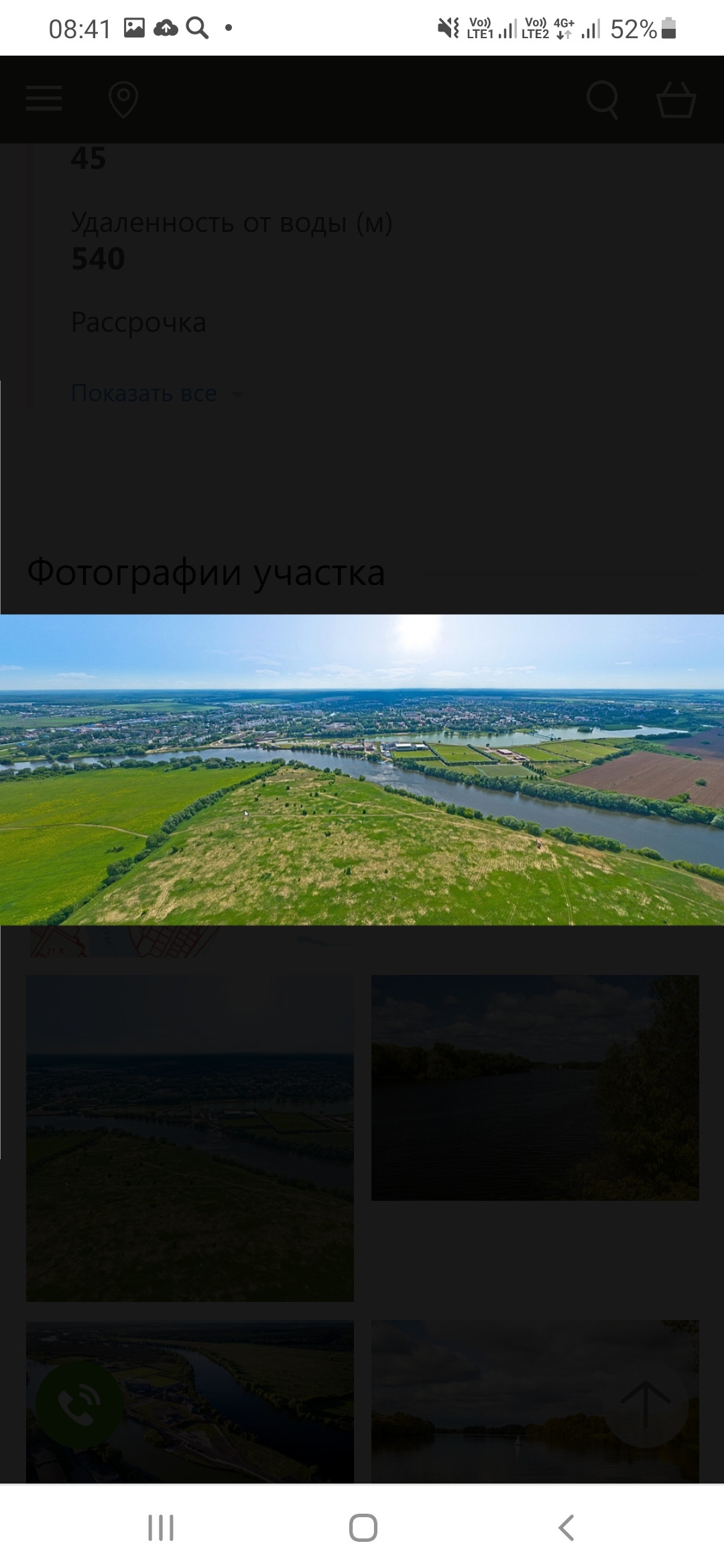
Task: Open the riverbank with tree thumbnail
Action: 535,1087
